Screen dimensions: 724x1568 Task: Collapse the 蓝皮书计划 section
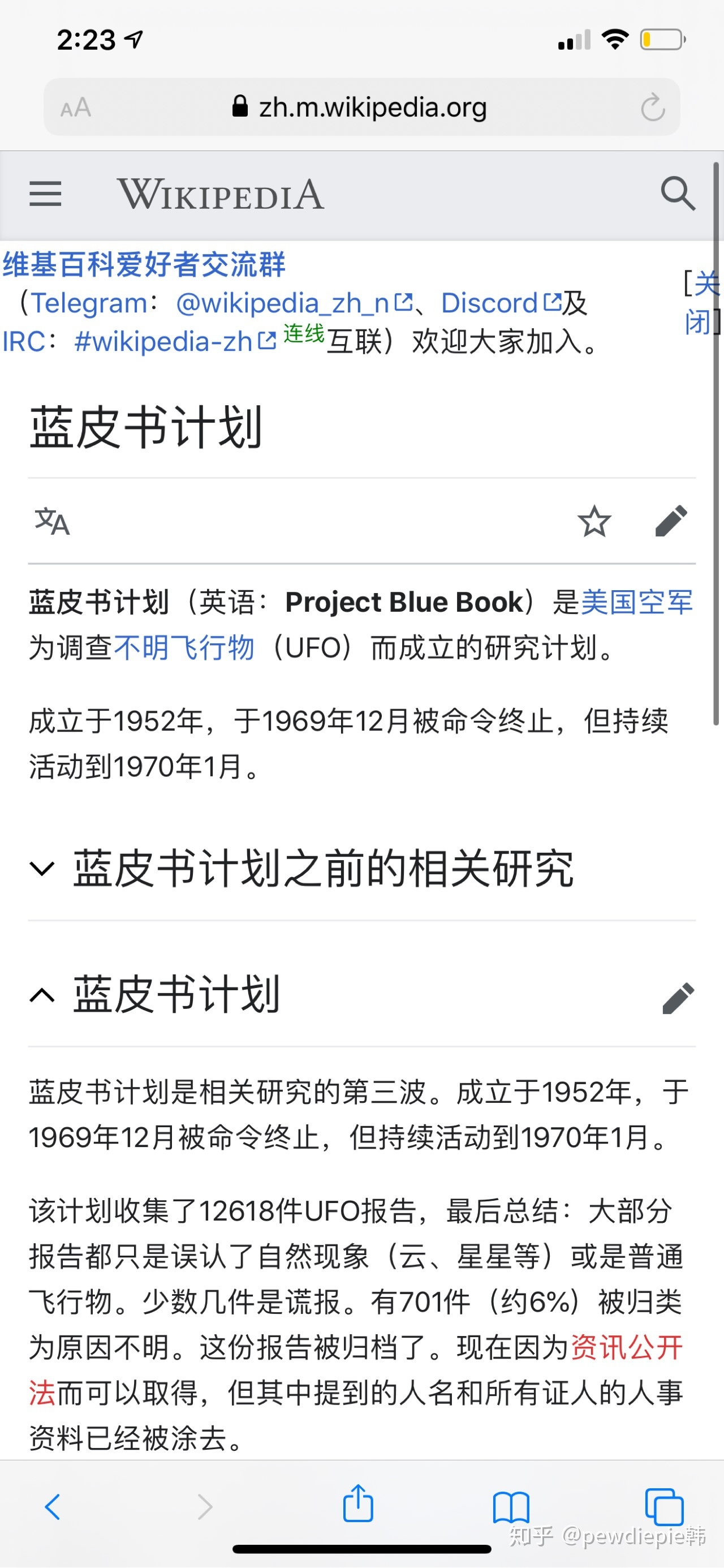(x=42, y=996)
